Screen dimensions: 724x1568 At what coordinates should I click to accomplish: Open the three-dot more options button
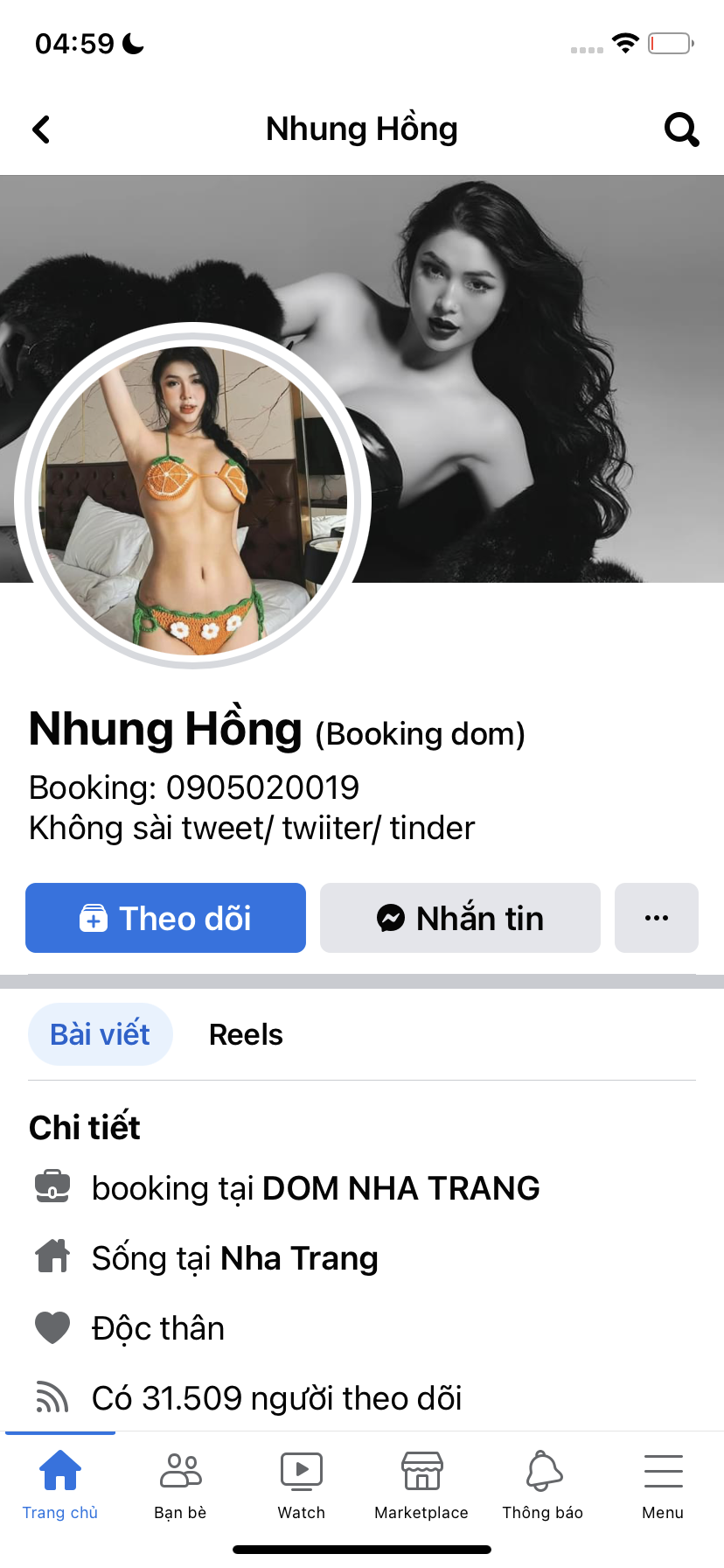click(656, 918)
